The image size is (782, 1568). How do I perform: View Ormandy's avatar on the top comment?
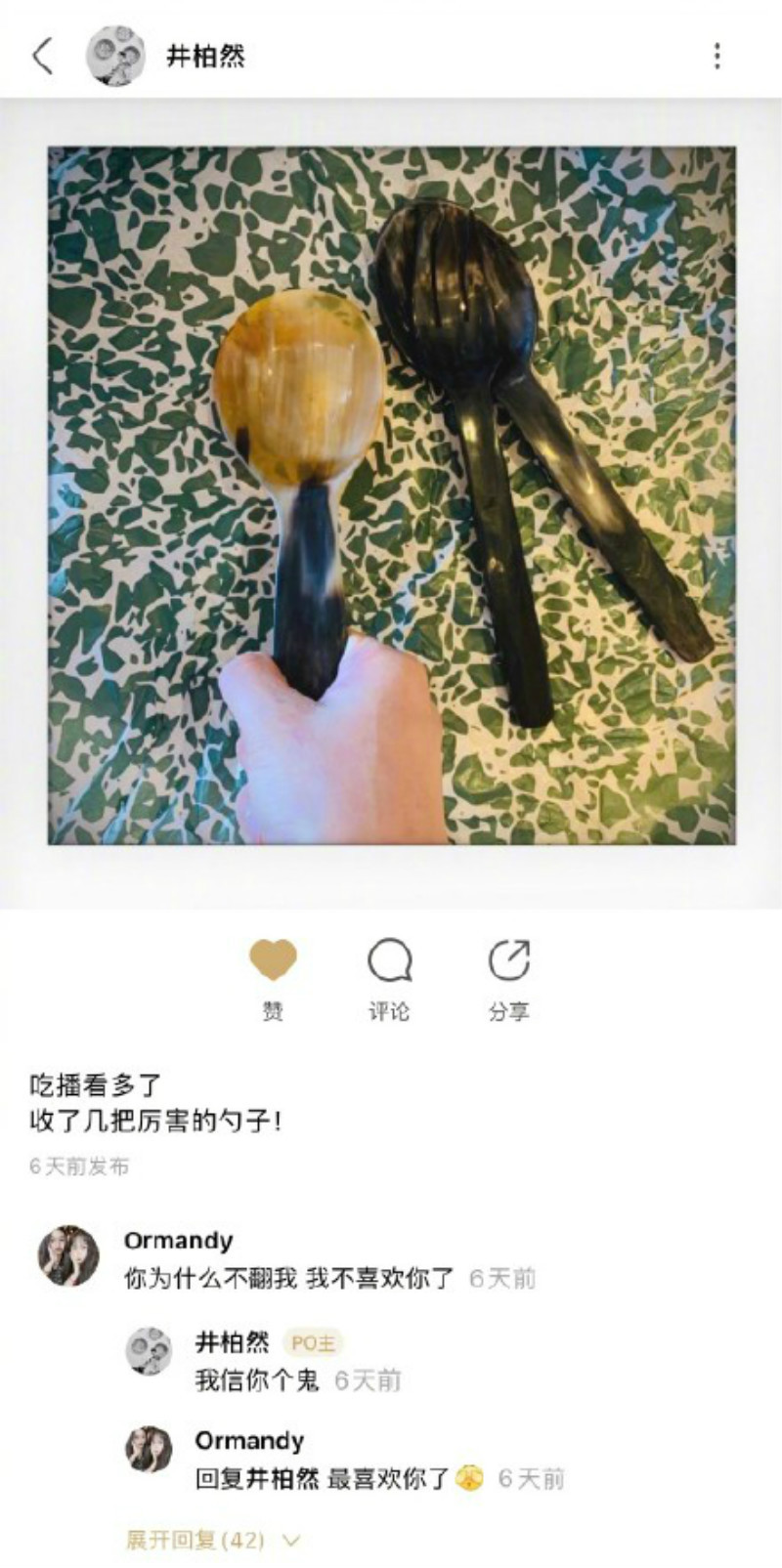(x=68, y=1255)
